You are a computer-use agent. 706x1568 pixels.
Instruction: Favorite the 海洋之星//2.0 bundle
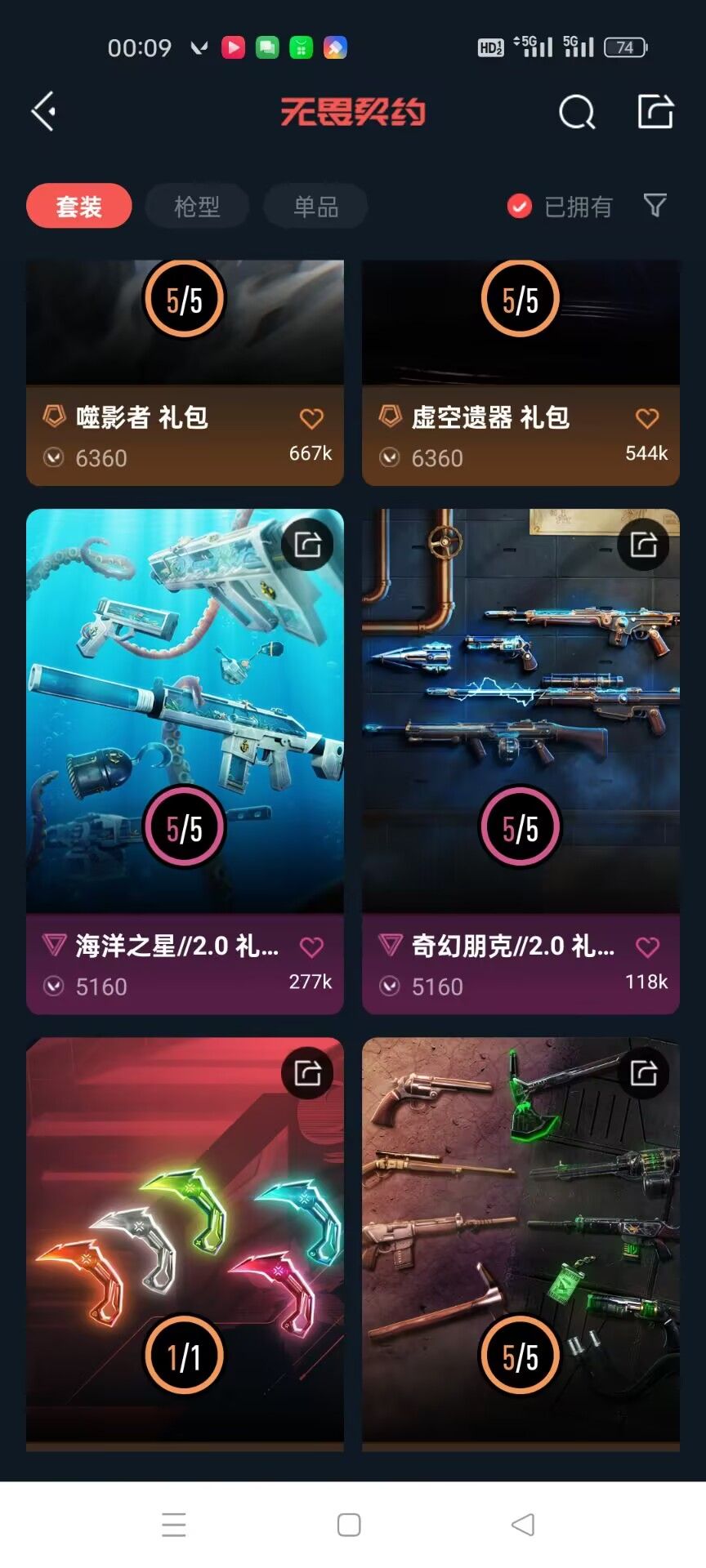tap(311, 947)
